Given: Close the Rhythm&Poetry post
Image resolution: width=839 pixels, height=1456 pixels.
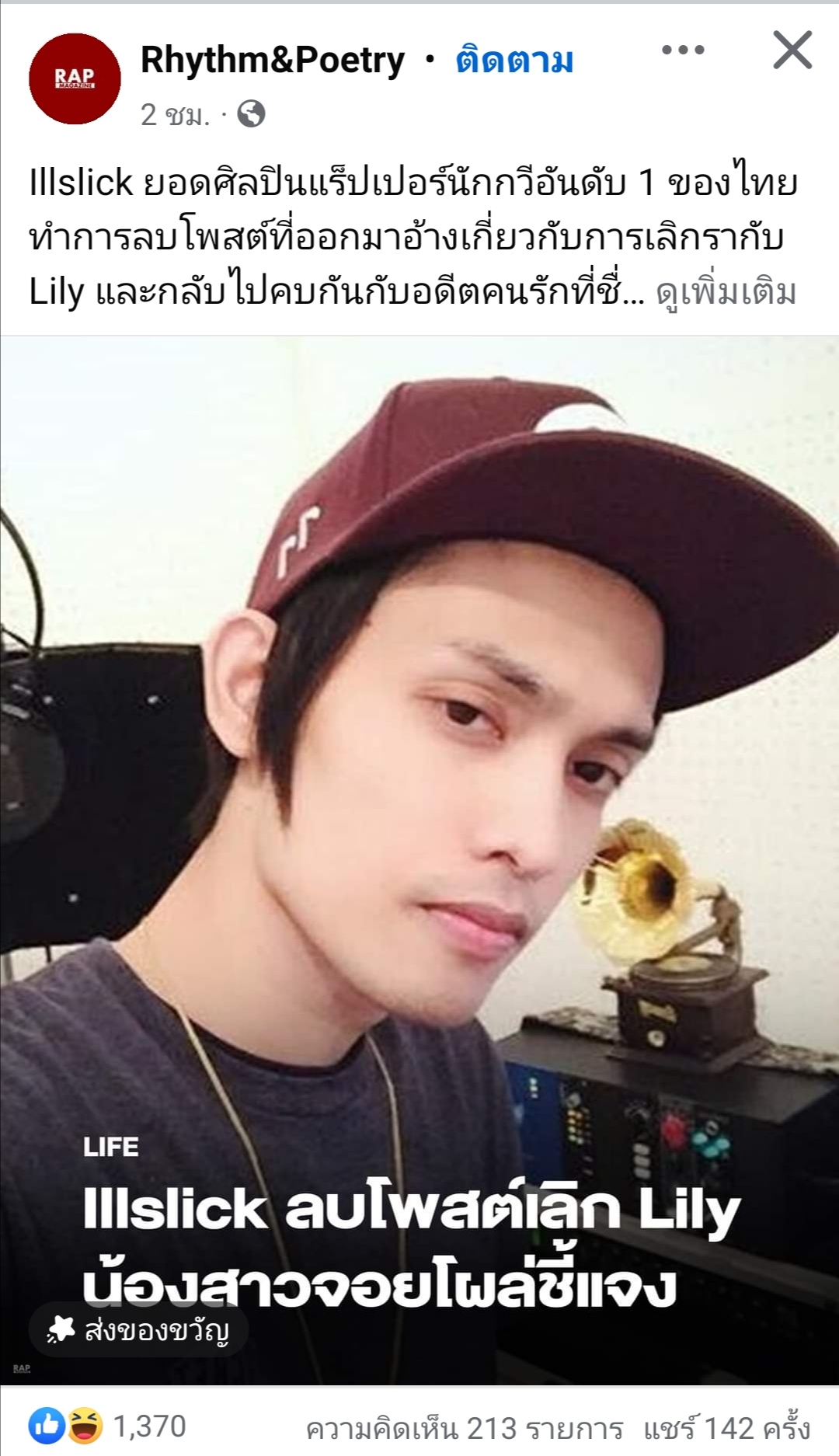Looking at the screenshot, I should pos(792,51).
